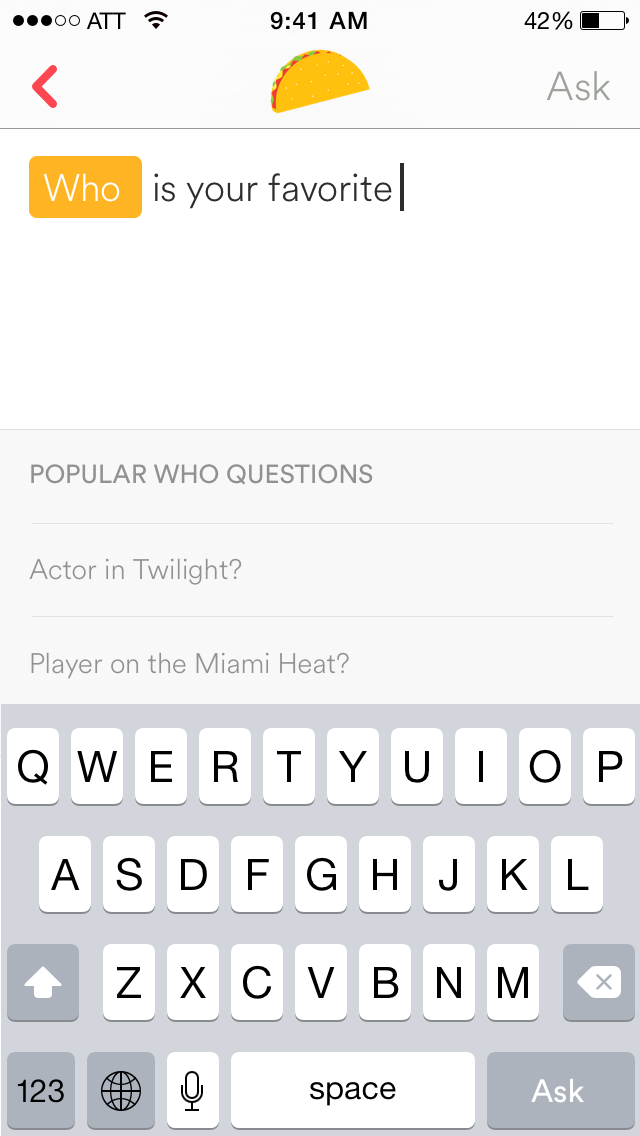Select the 'Actor in Twilight?' suggestion
Screen dimensions: 640x1136
[136, 570]
